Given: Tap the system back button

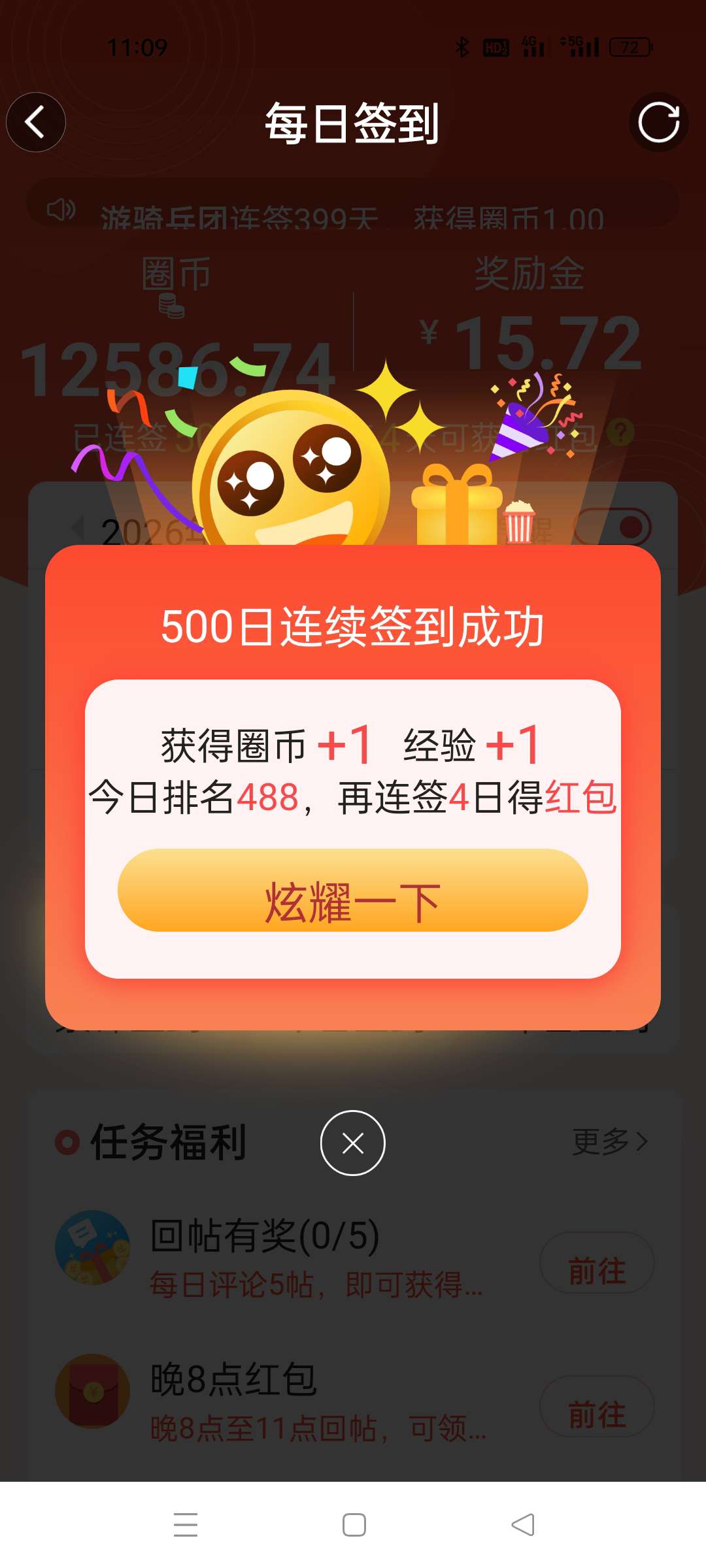Looking at the screenshot, I should pyautogui.click(x=523, y=1525).
